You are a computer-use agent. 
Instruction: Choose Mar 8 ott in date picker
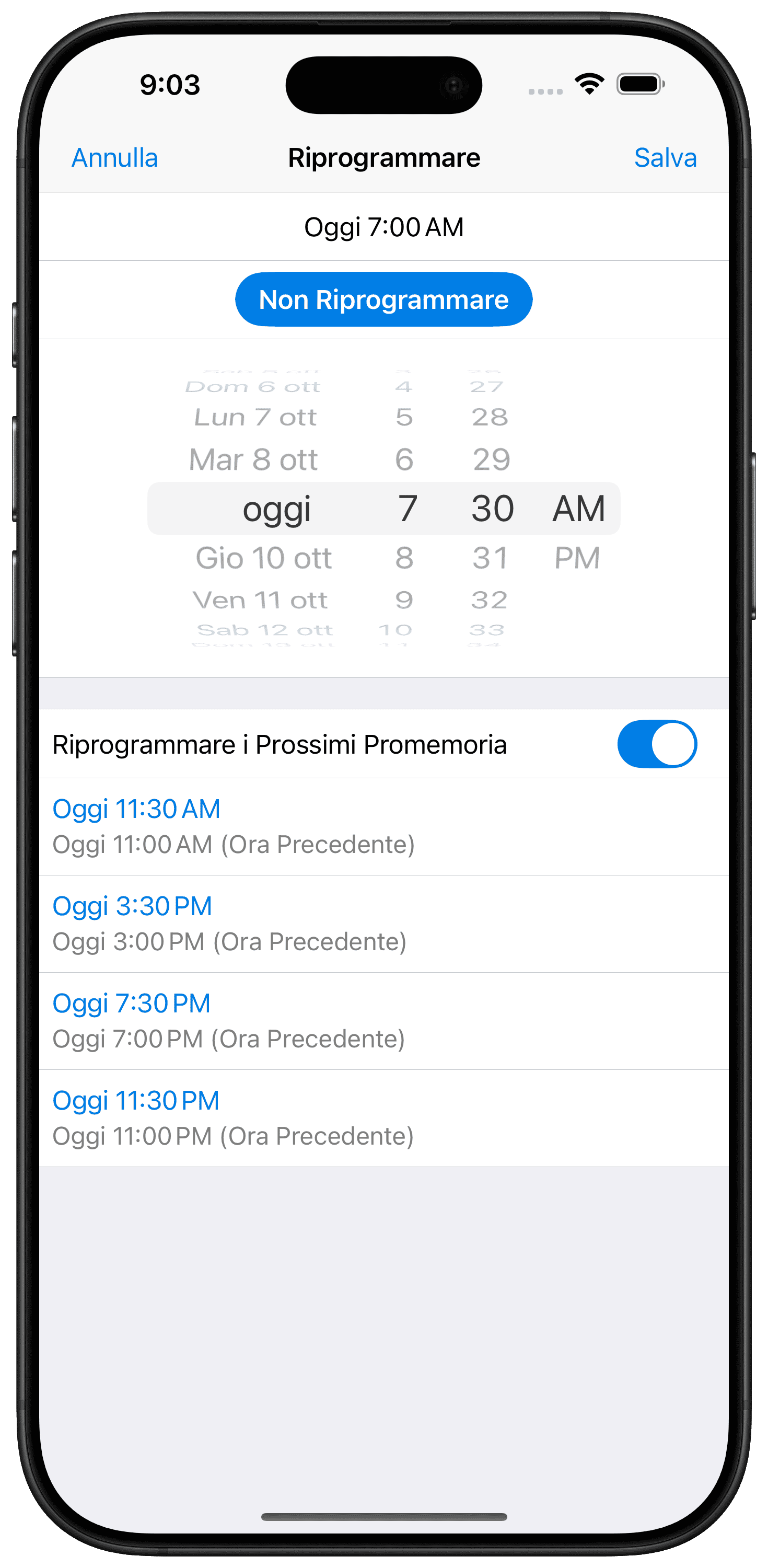pos(253,459)
